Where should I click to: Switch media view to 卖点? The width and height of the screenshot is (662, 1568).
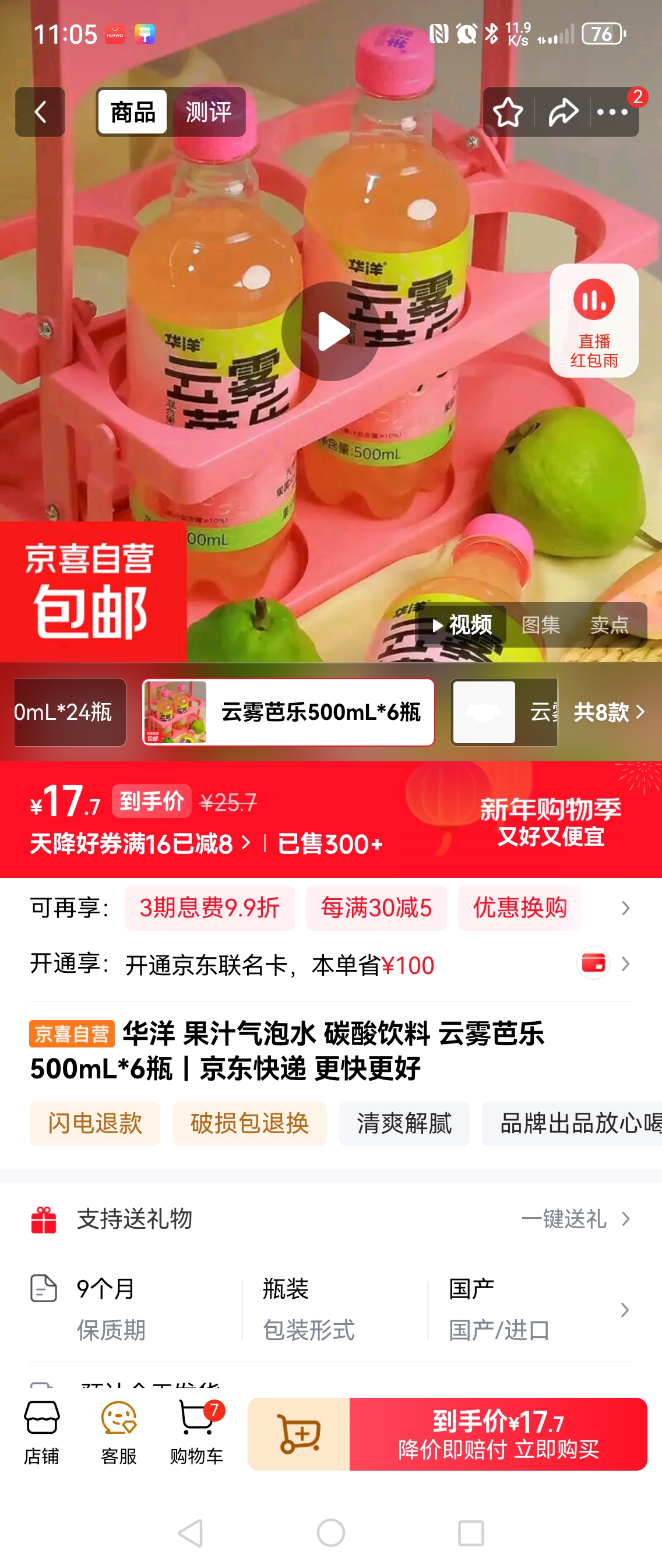click(x=609, y=624)
